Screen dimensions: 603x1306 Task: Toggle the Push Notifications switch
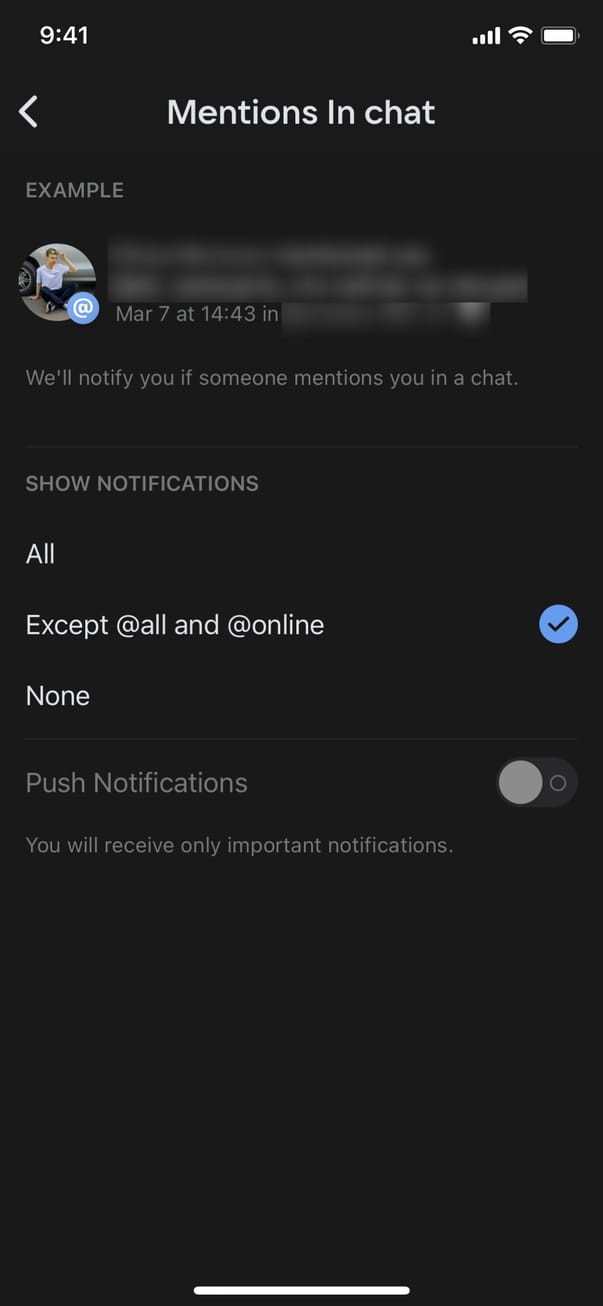pyautogui.click(x=537, y=783)
